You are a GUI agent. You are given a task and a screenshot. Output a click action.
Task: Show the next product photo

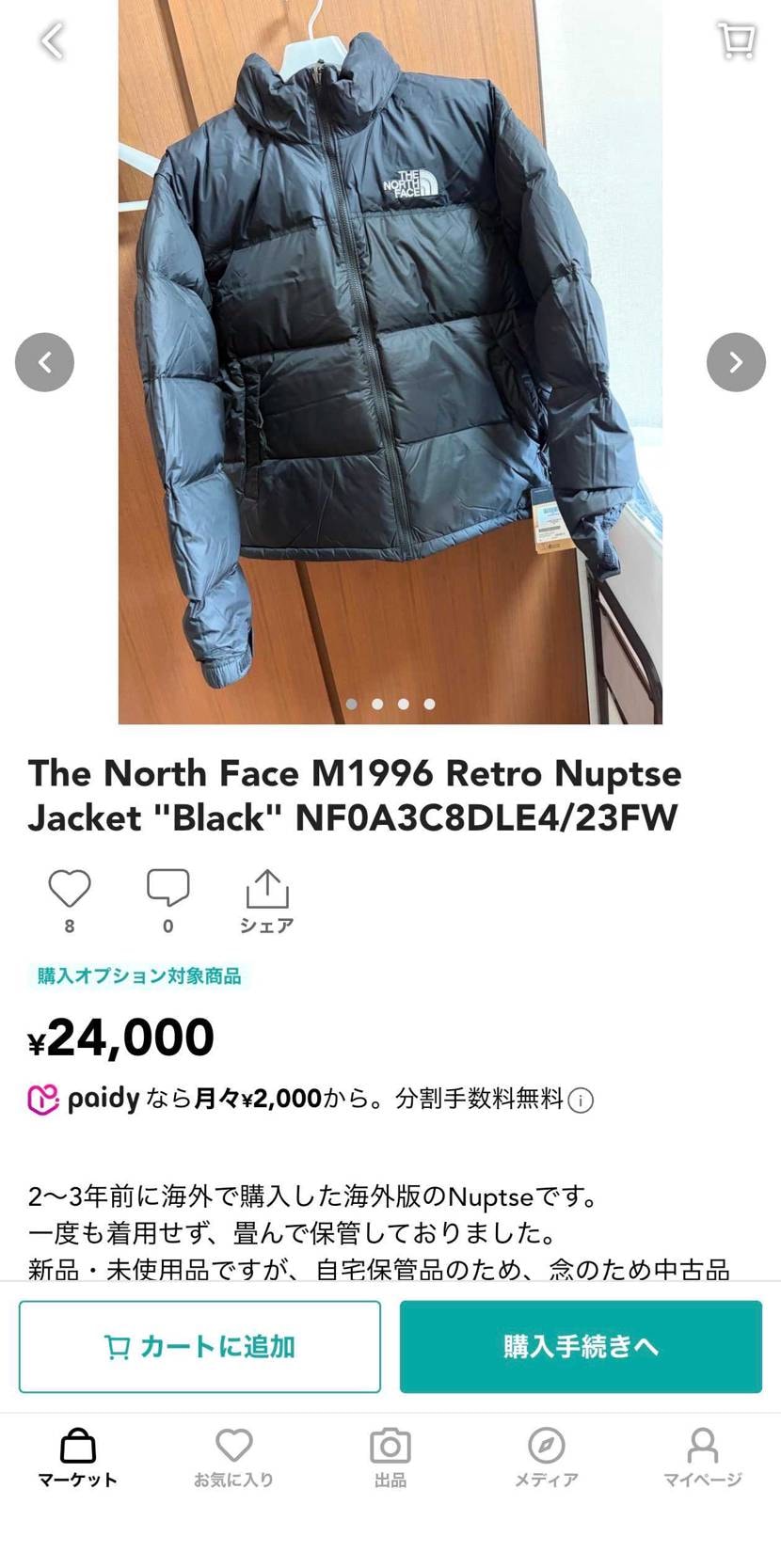tap(736, 362)
